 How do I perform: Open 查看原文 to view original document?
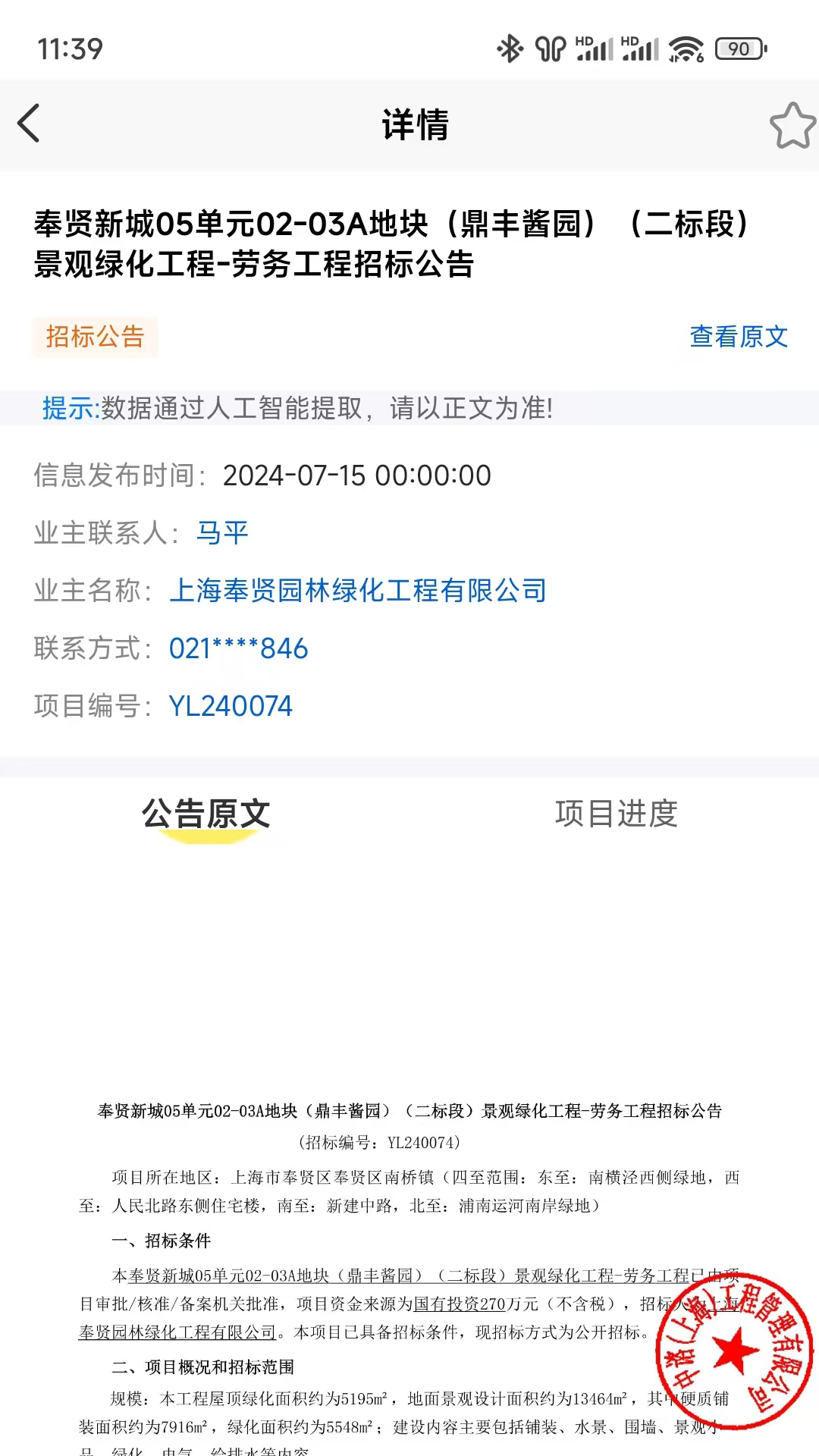[x=738, y=334]
